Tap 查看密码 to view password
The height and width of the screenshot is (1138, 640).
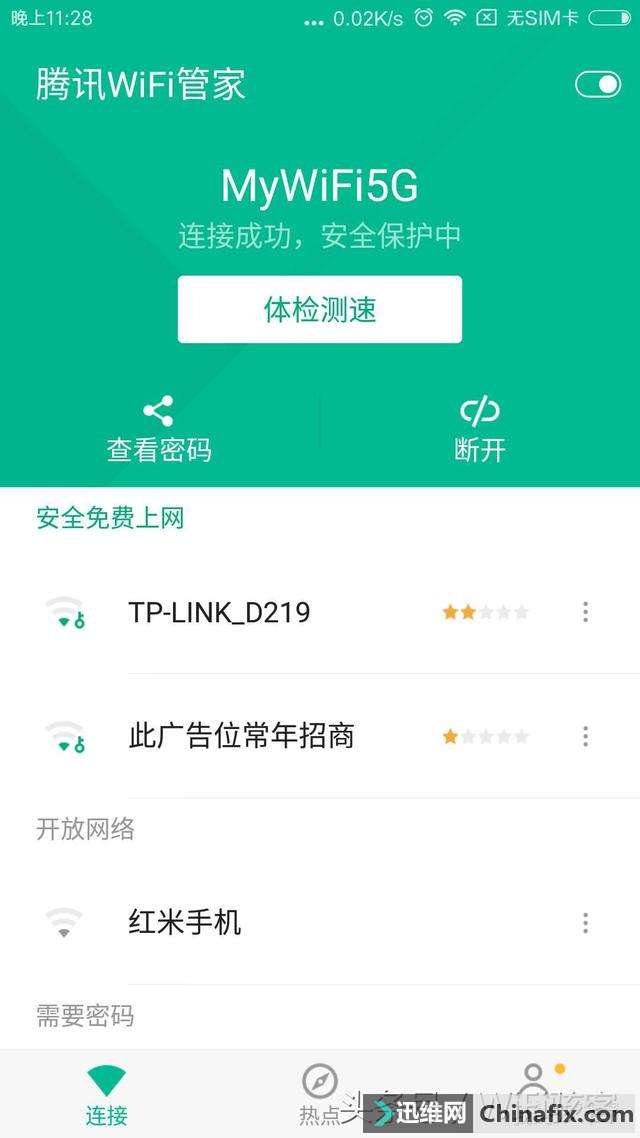(159, 430)
